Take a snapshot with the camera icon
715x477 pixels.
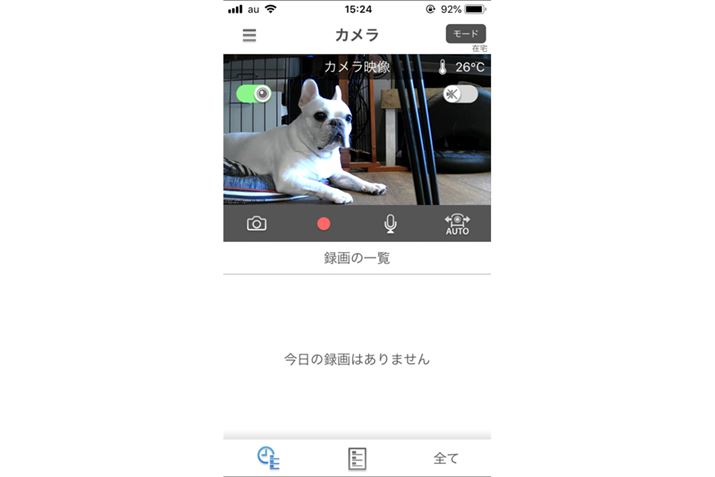(x=257, y=224)
